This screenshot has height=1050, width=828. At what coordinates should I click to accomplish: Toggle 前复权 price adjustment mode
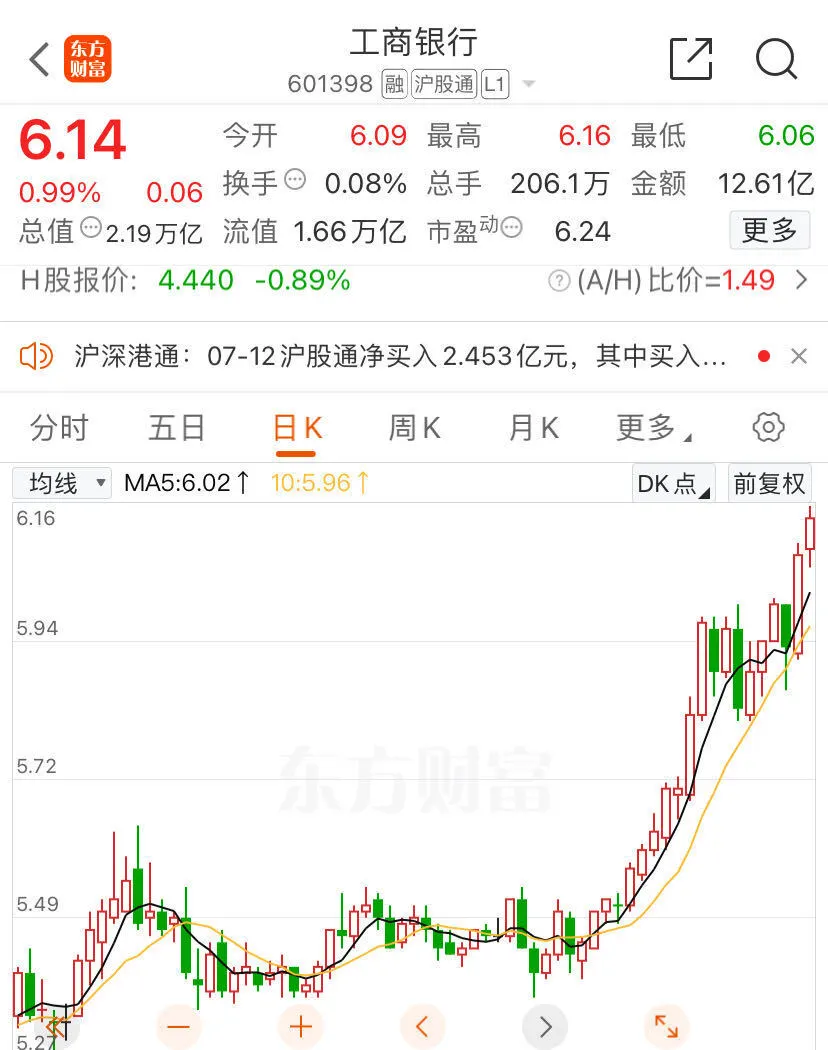coord(770,483)
